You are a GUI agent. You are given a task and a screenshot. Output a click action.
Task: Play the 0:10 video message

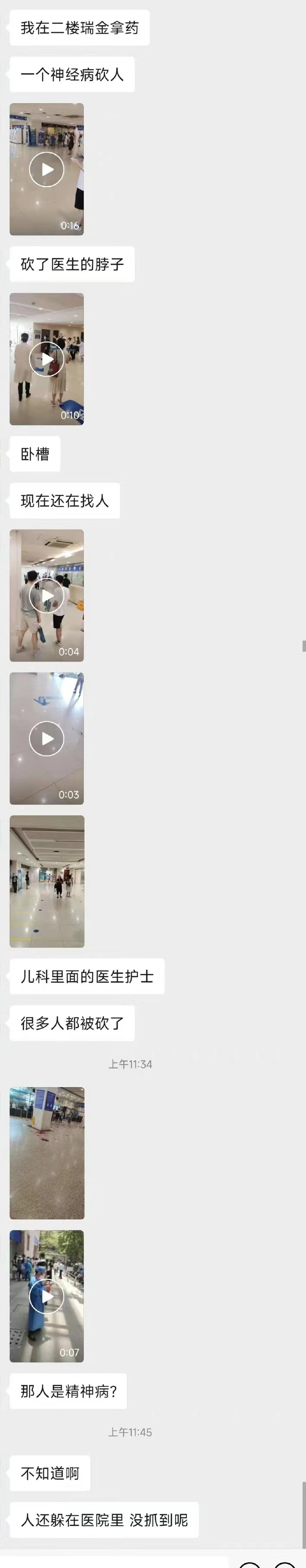coord(47,359)
